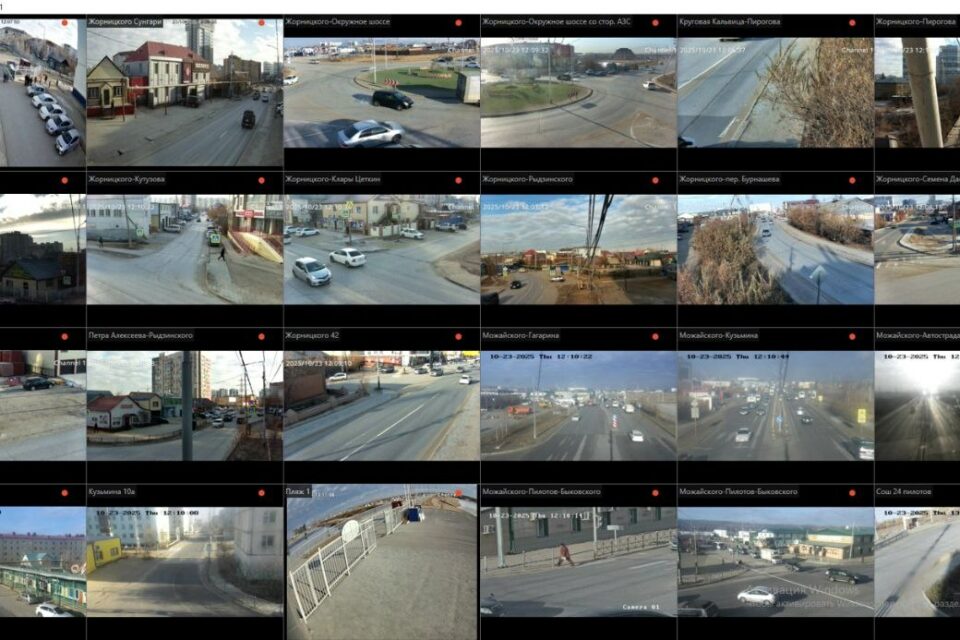The image size is (960, 640).
Task: Open the Кузьмина 10а camera feed
Action: 184,561
